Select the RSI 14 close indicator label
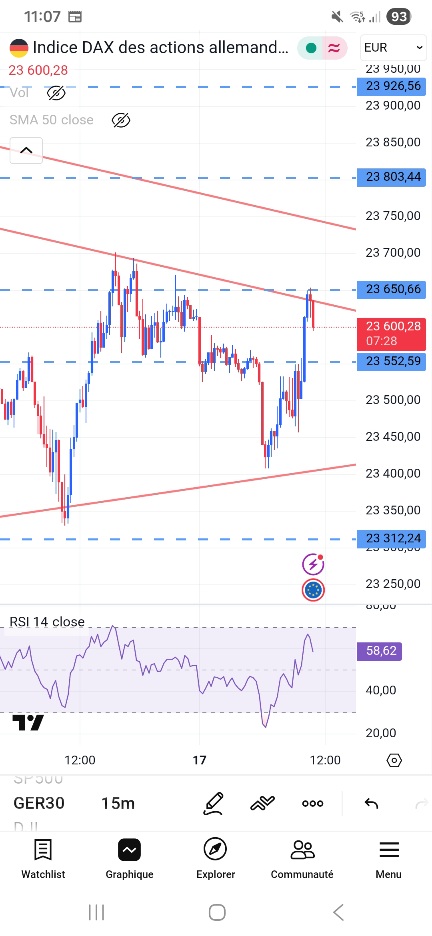432x936 pixels. [47, 621]
